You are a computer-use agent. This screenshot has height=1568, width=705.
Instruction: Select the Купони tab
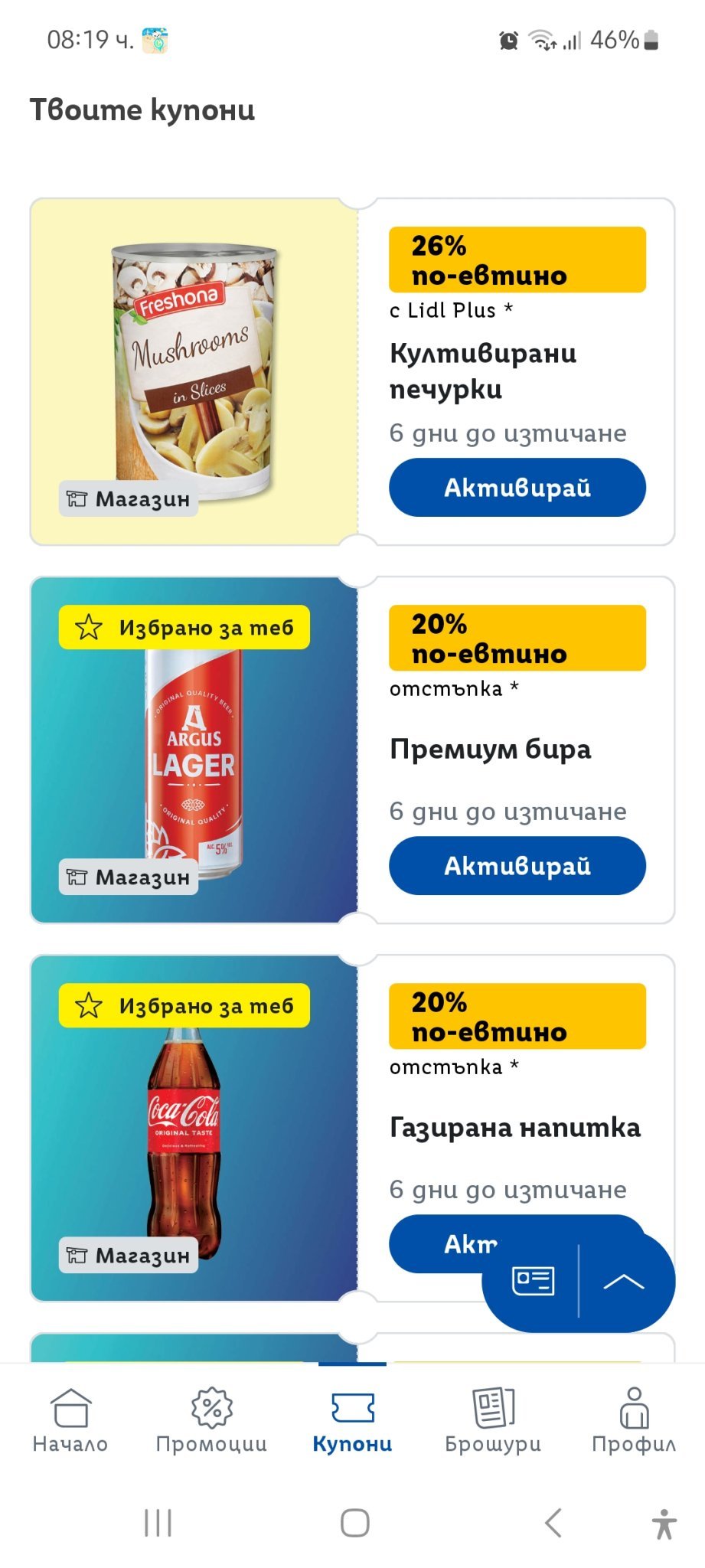tap(352, 1420)
